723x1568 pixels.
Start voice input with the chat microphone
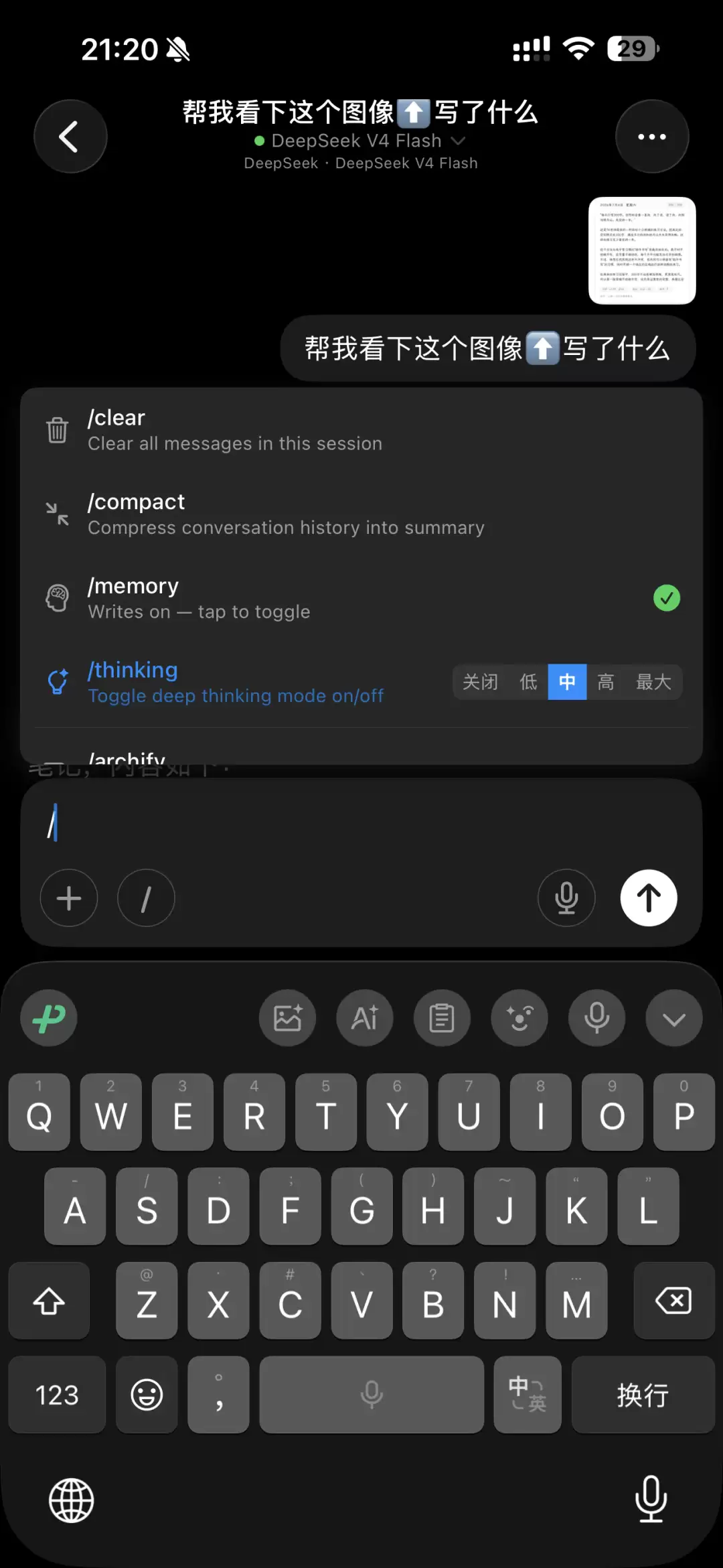point(566,898)
